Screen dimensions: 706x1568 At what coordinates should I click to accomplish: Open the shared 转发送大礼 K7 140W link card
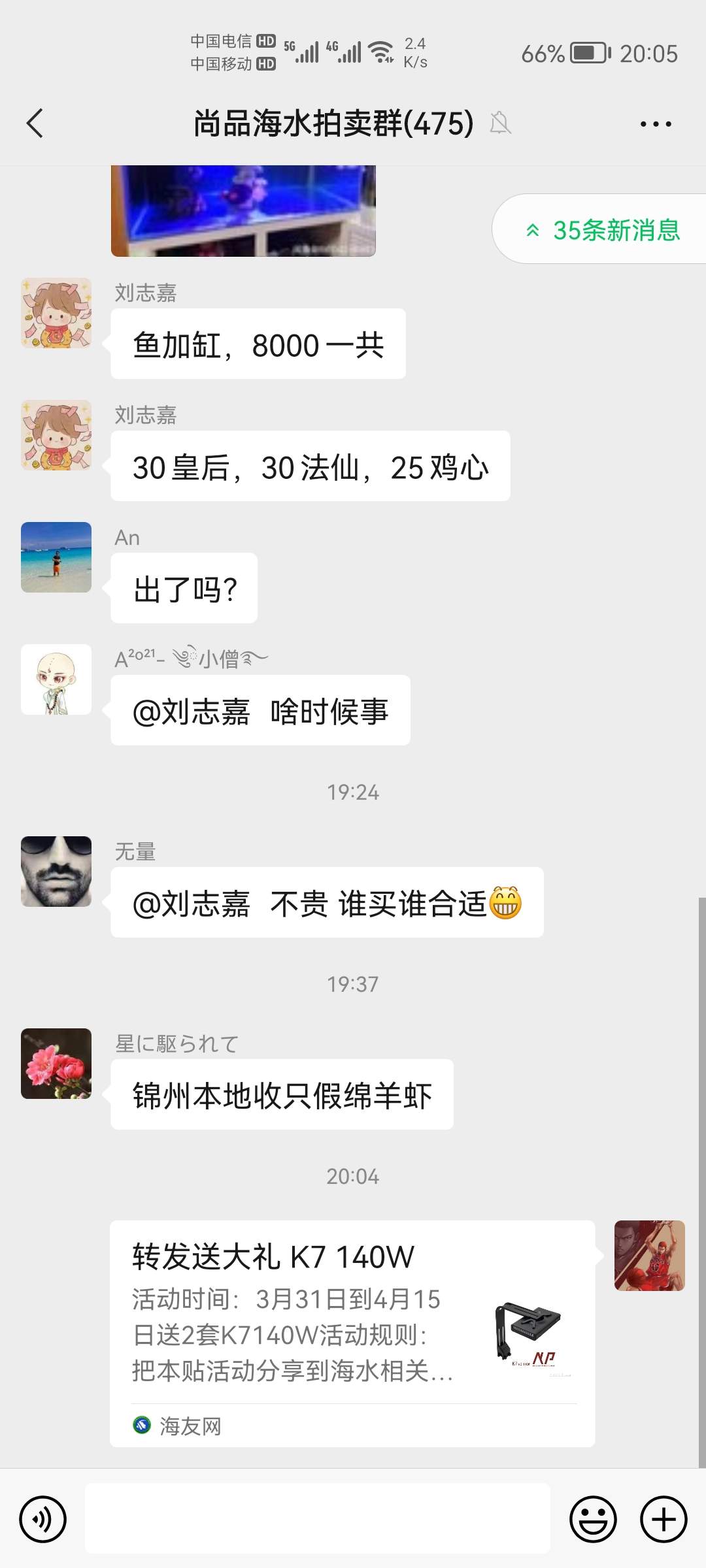352,1333
